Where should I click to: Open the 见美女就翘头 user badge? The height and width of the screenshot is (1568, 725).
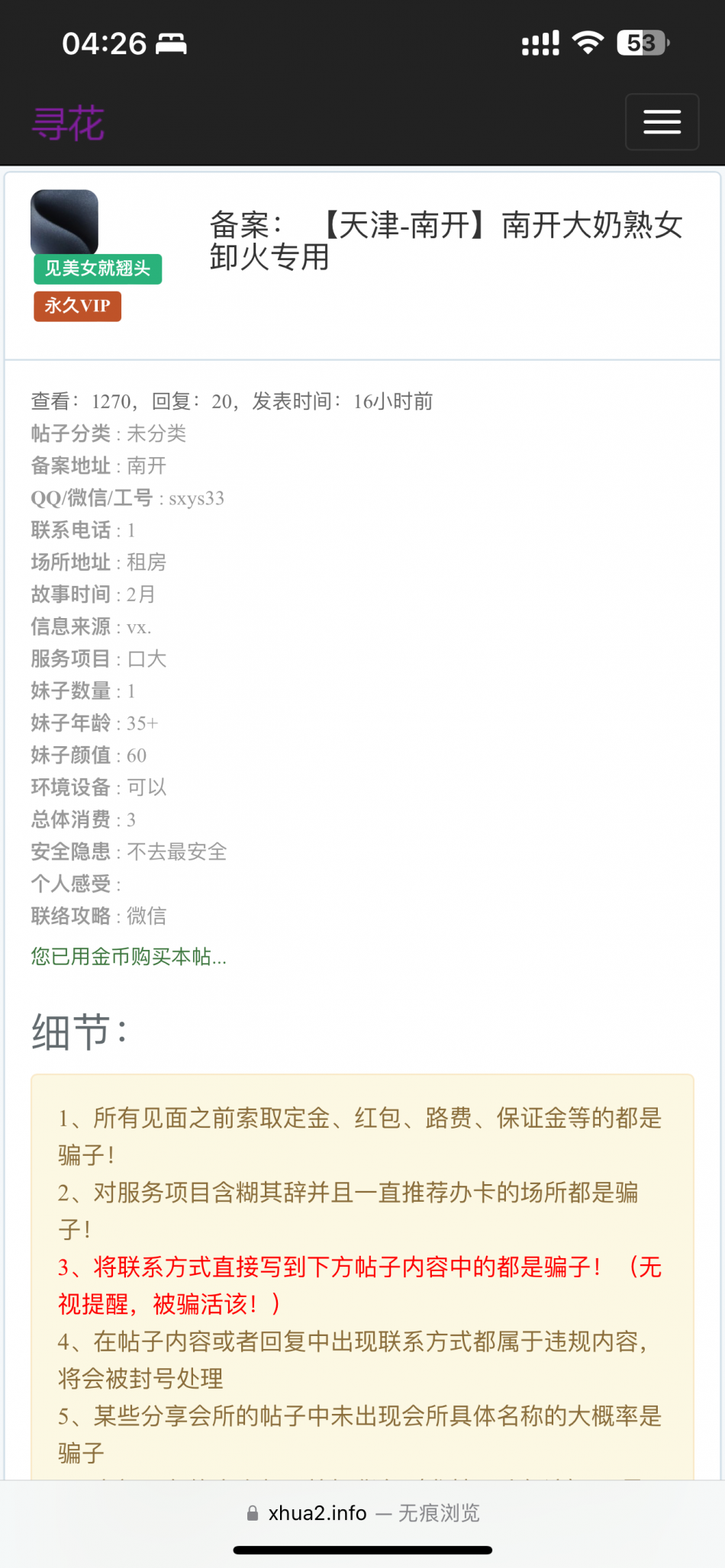(x=98, y=269)
